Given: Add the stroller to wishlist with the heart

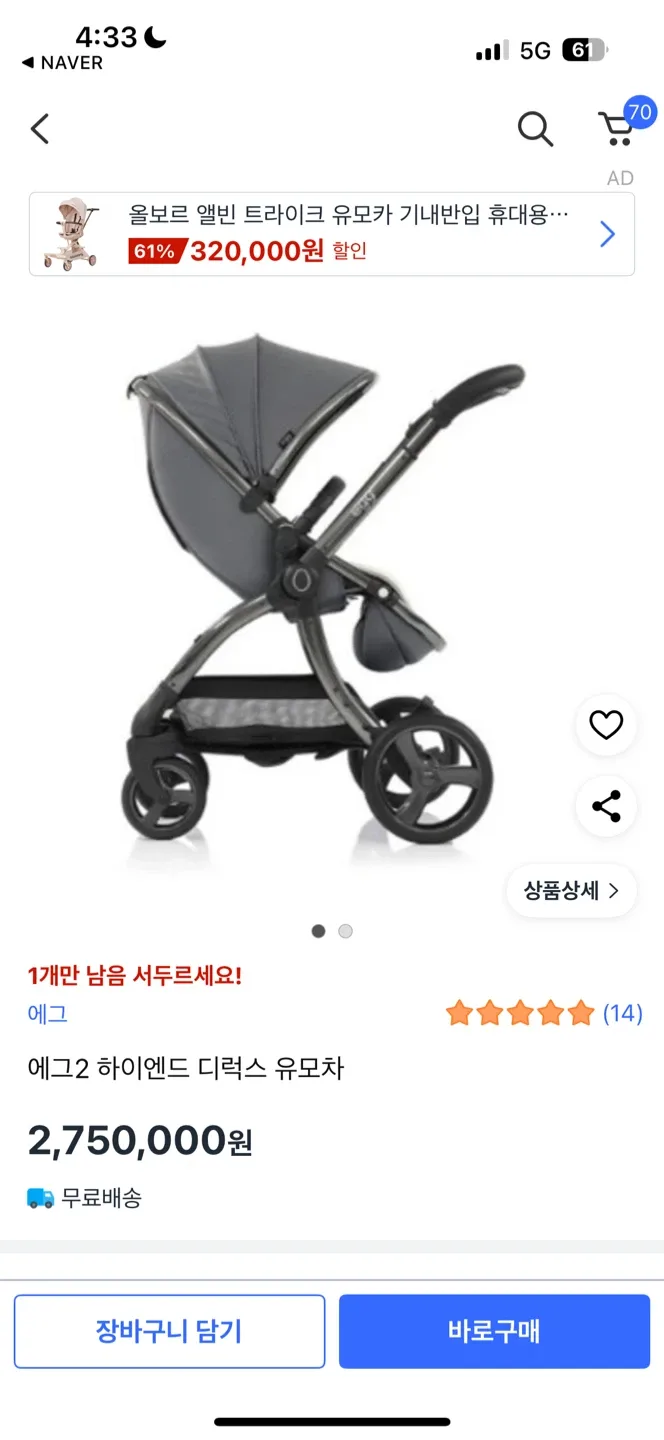Looking at the screenshot, I should [606, 725].
